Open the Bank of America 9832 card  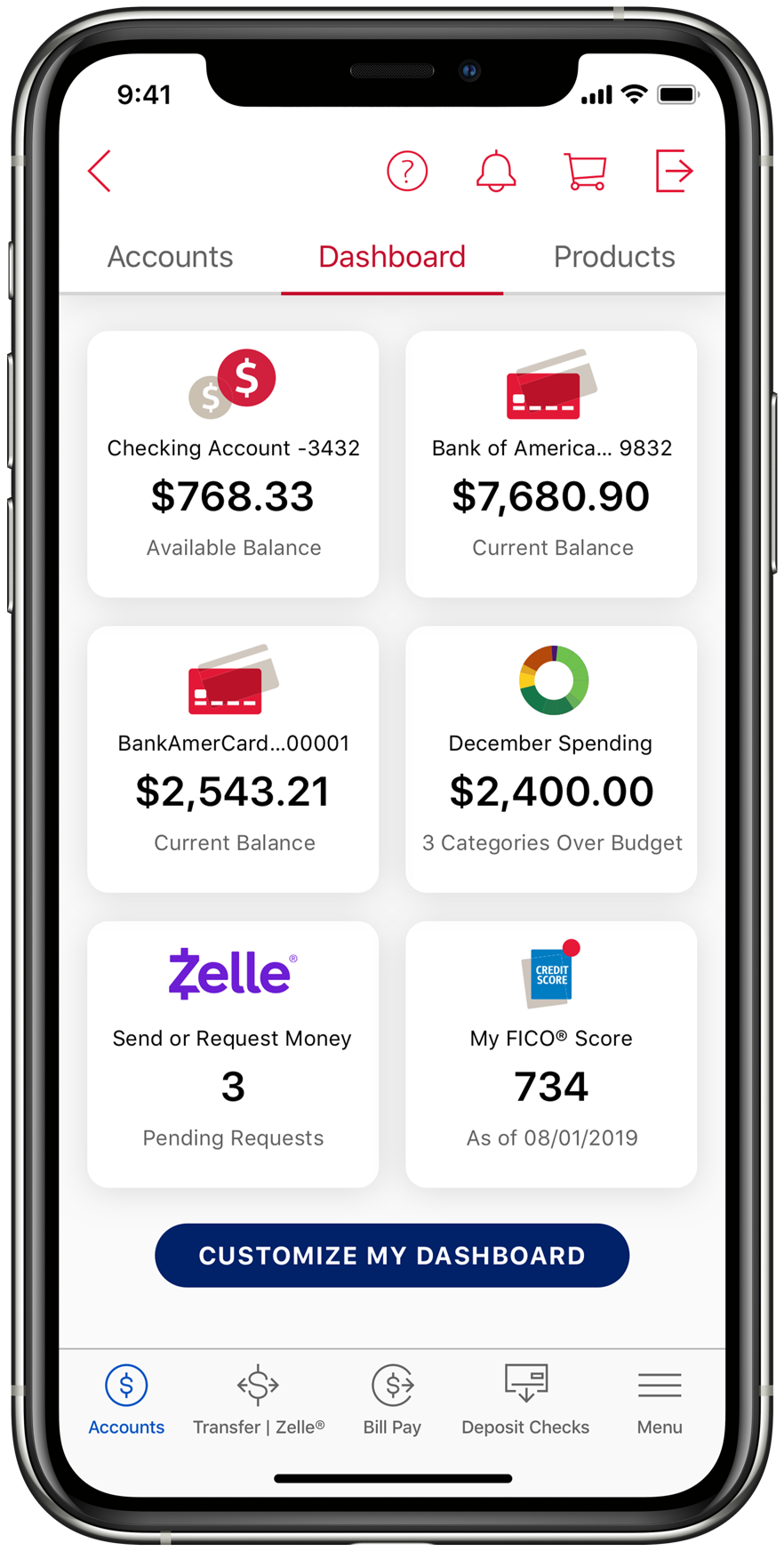coord(551,464)
